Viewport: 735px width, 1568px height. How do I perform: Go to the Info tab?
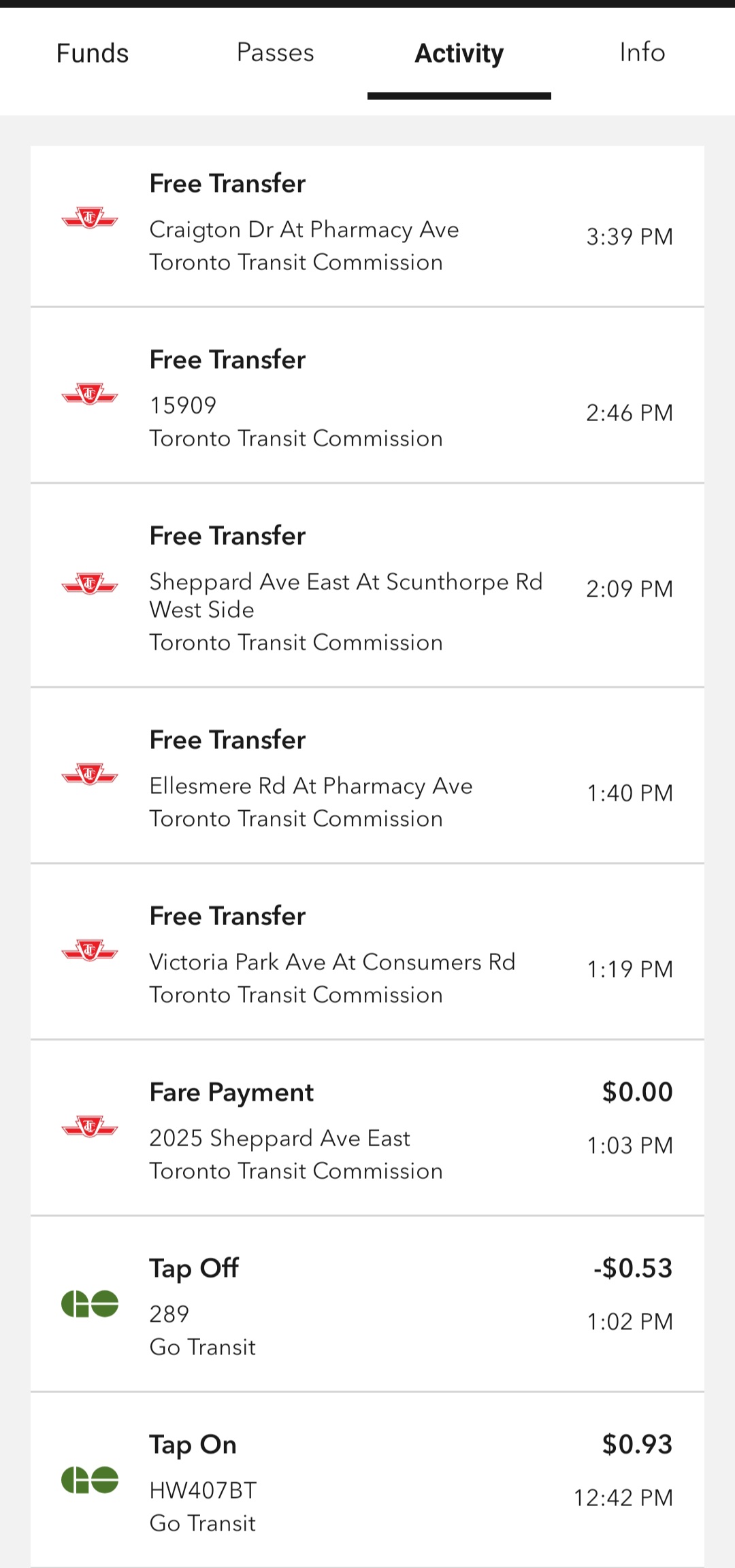642,53
